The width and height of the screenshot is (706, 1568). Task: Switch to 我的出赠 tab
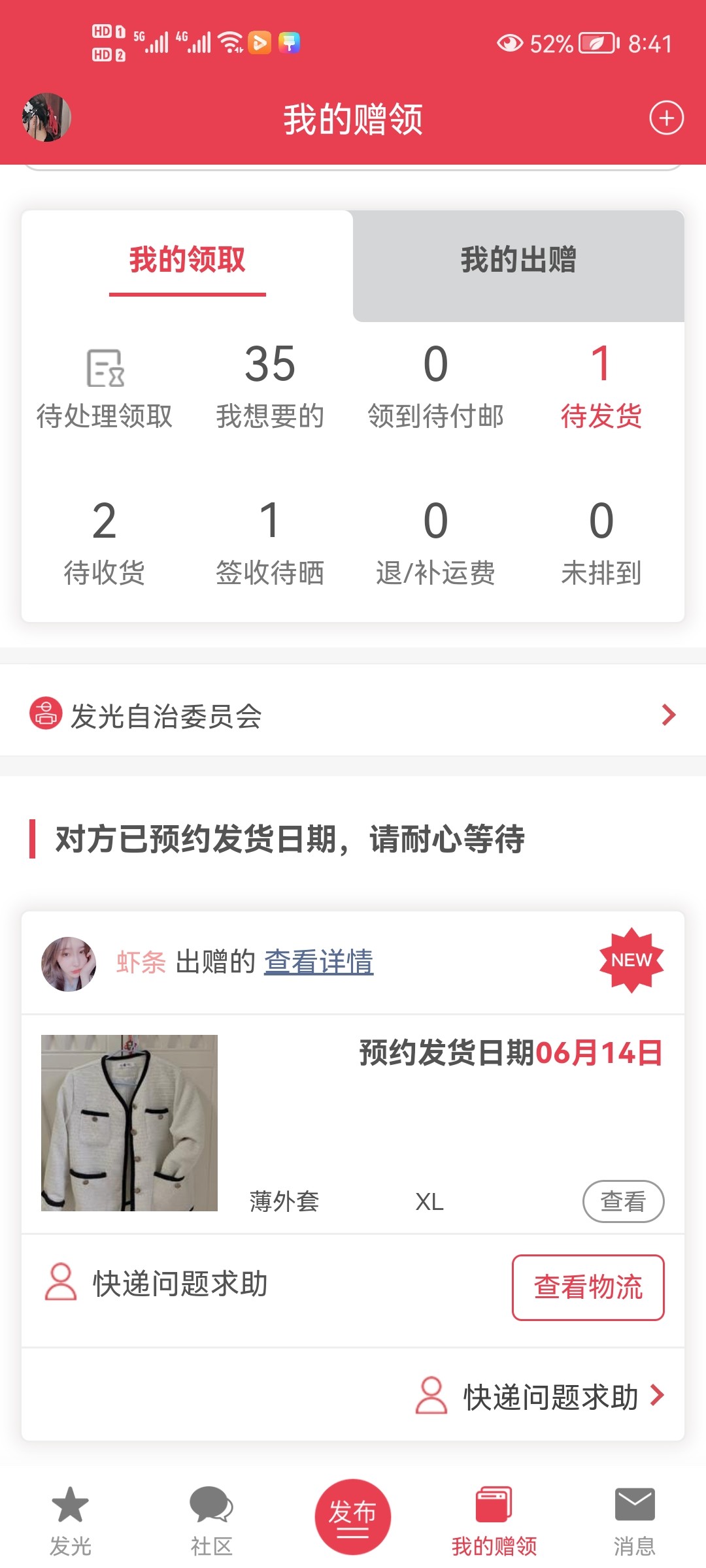tap(518, 260)
